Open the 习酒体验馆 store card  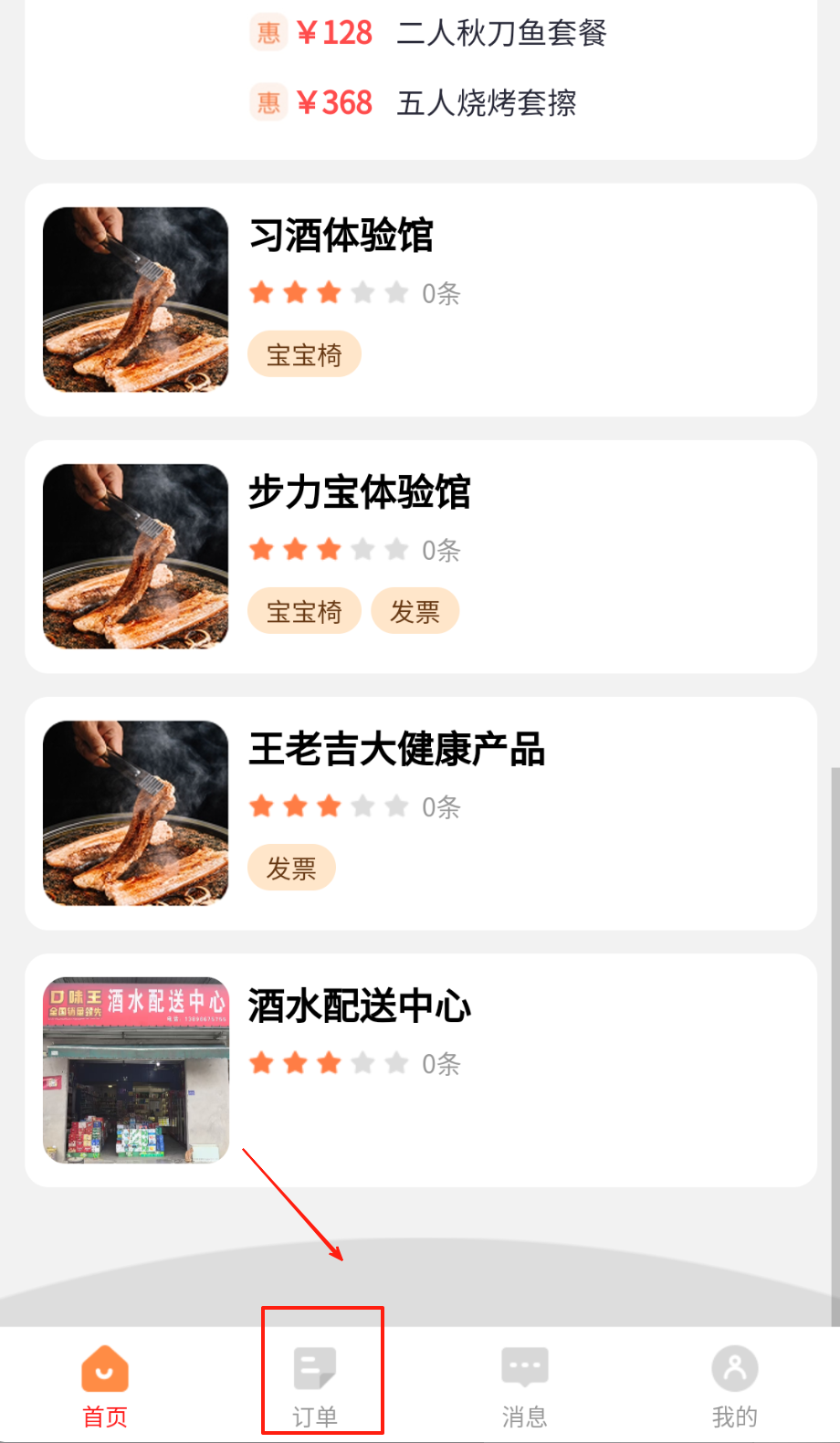pyautogui.click(x=420, y=300)
